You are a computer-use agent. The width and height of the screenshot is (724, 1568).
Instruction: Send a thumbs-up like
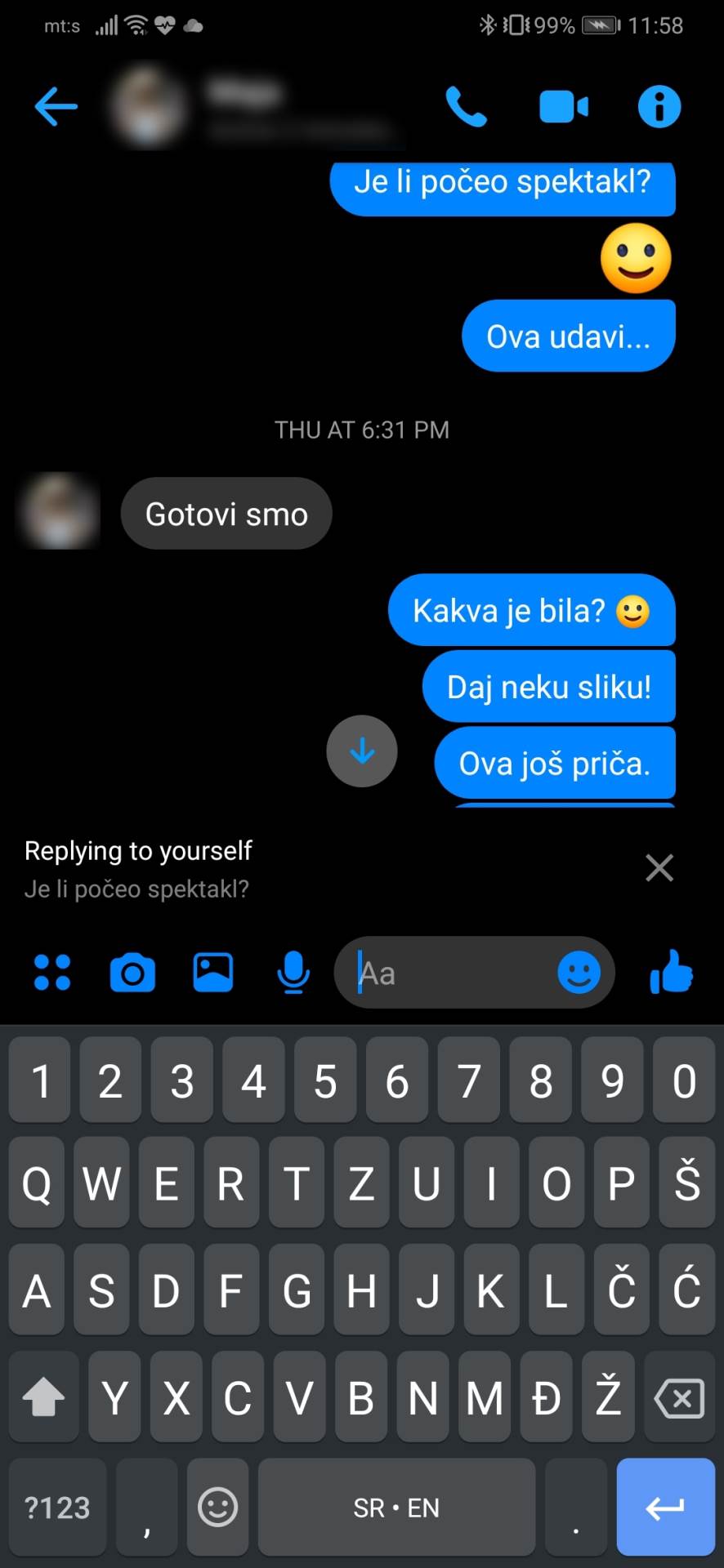671,972
